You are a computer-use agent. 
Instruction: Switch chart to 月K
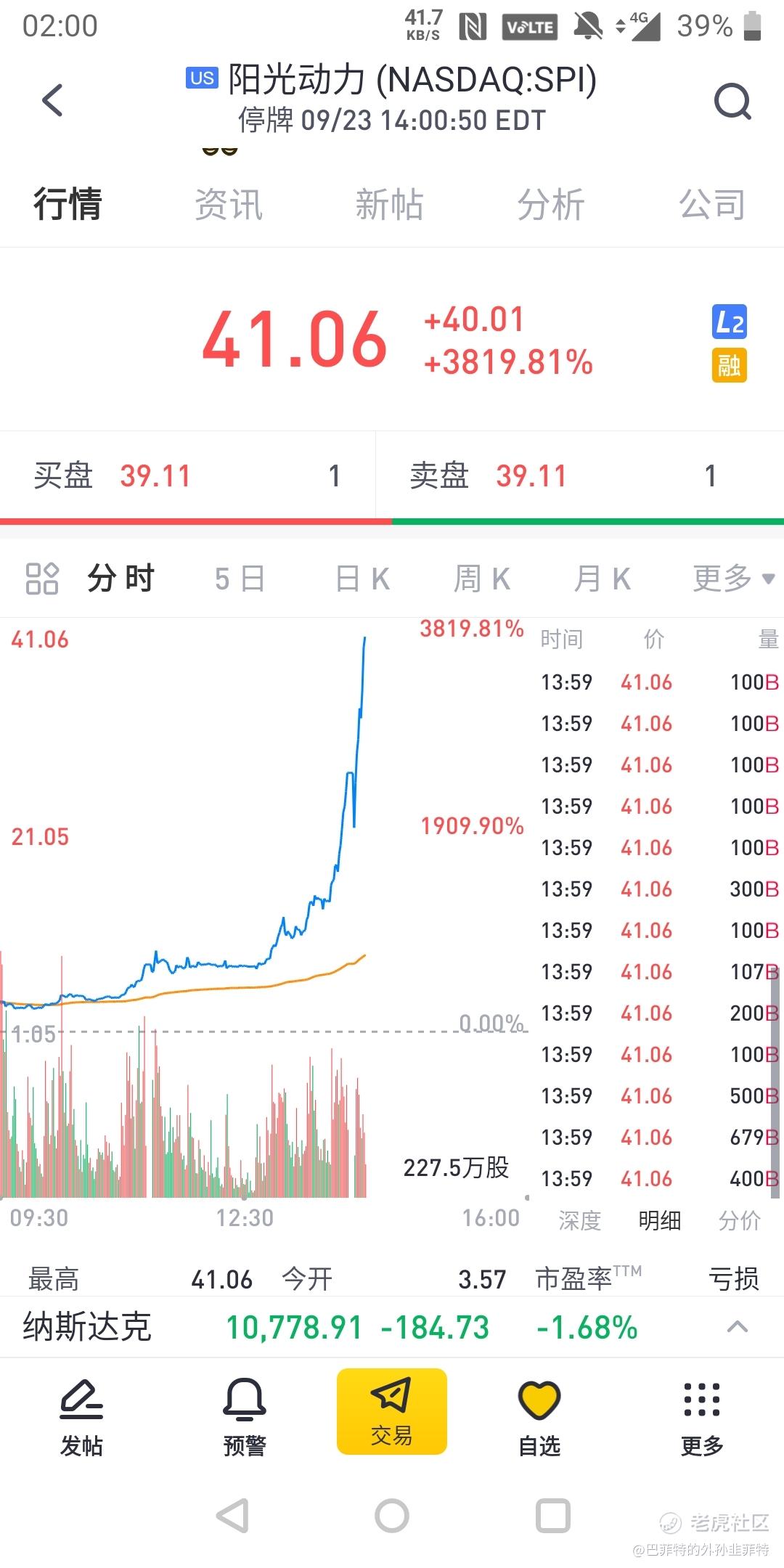click(x=602, y=579)
